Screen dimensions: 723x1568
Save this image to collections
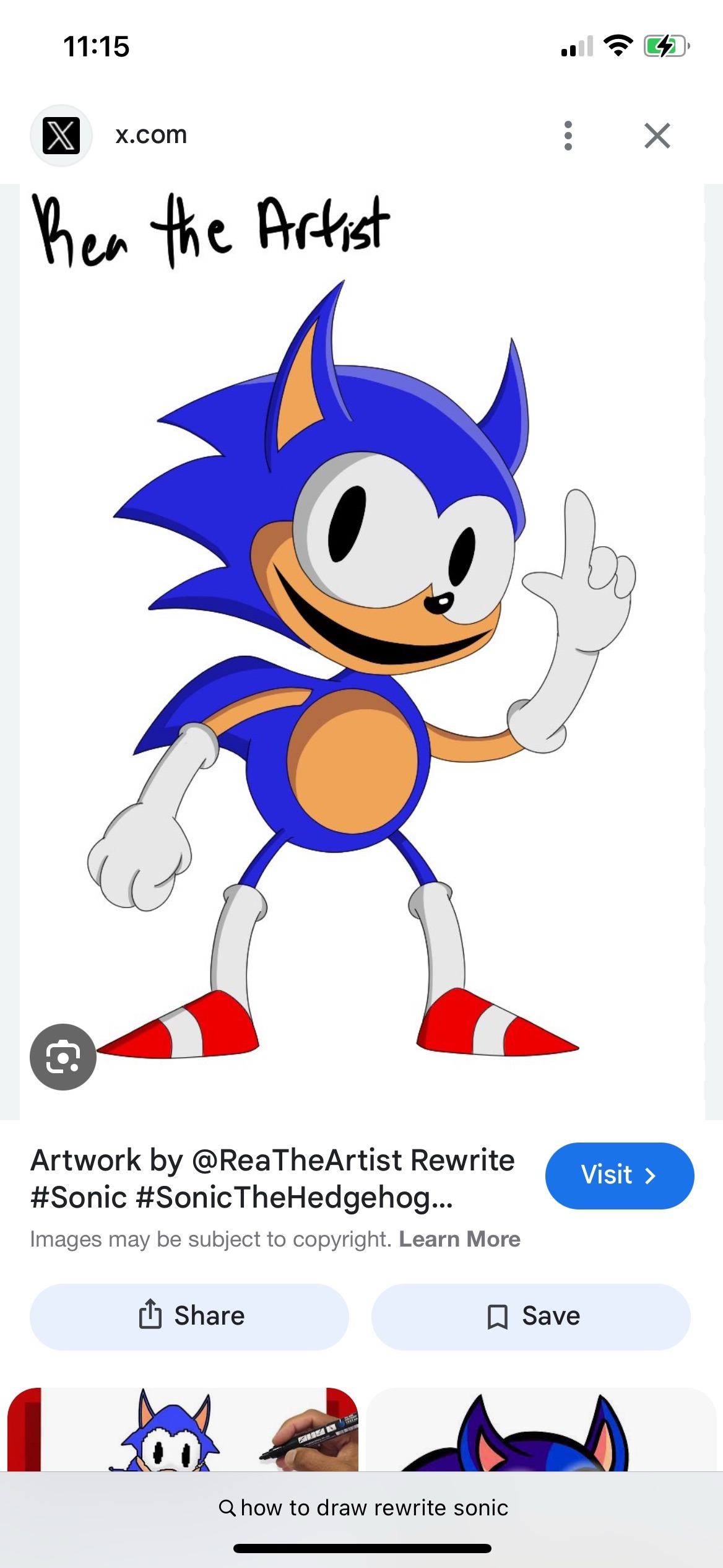[530, 1316]
